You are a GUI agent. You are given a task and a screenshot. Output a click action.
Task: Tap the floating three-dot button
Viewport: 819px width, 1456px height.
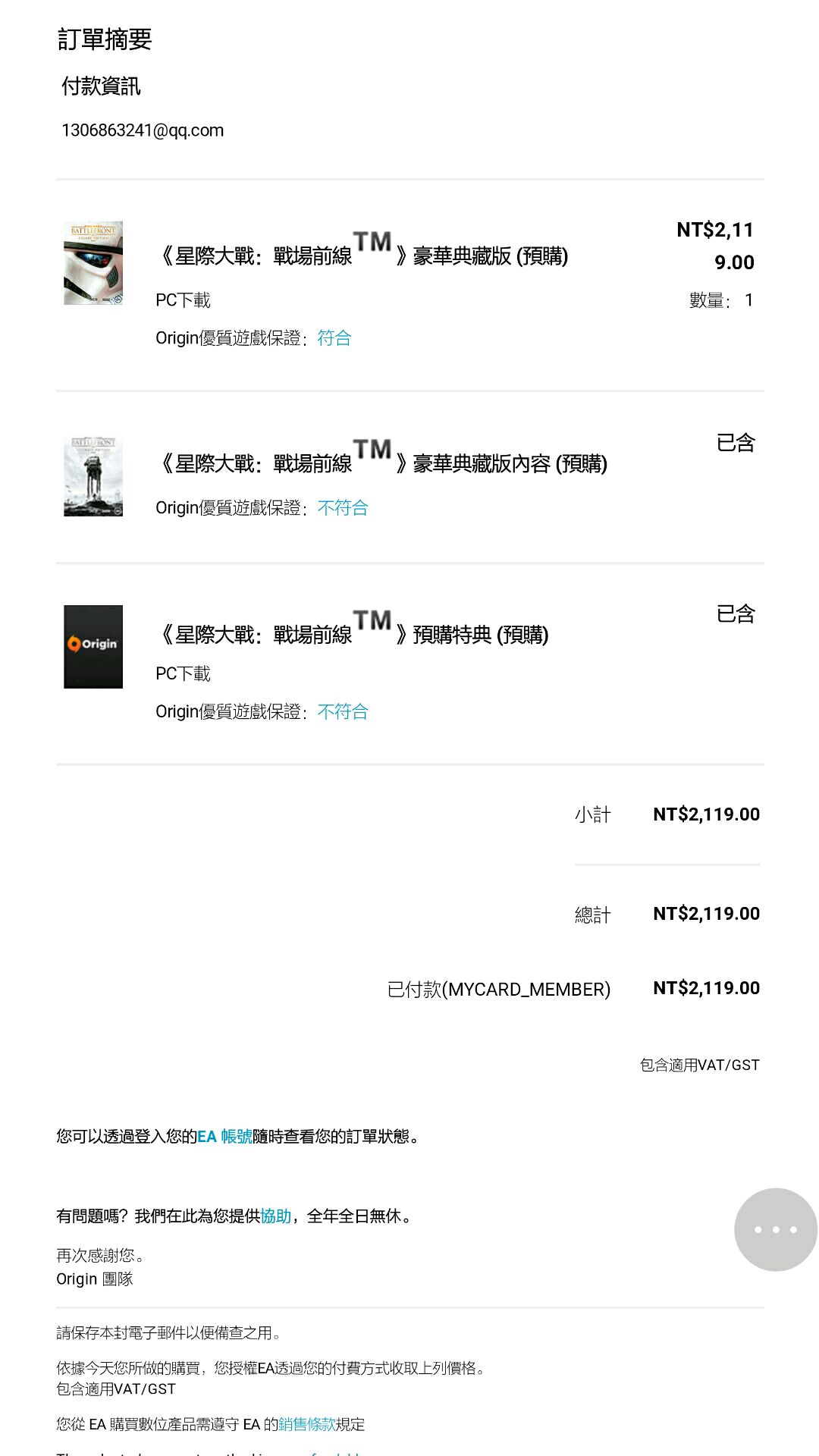776,1229
